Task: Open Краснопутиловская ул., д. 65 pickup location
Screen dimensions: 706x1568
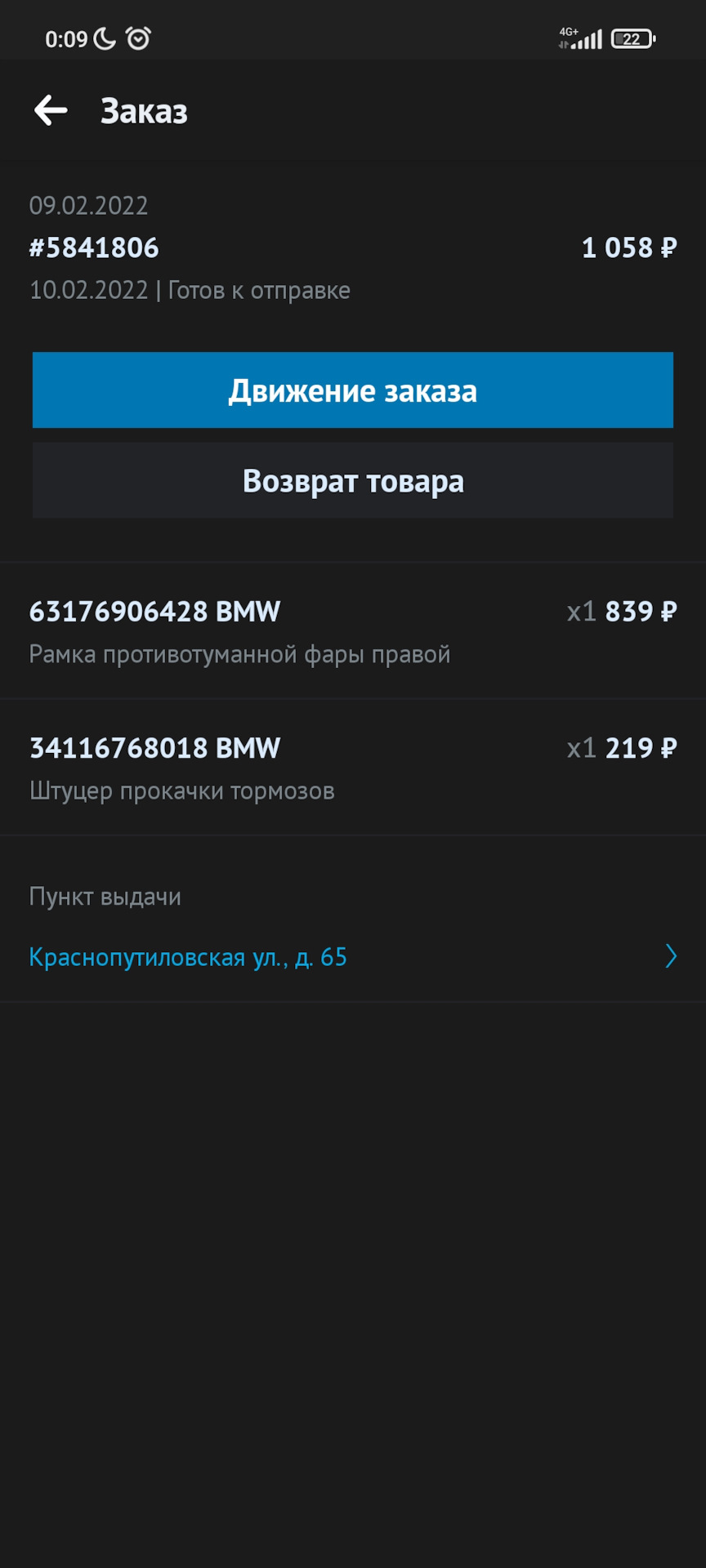Action: (188, 956)
